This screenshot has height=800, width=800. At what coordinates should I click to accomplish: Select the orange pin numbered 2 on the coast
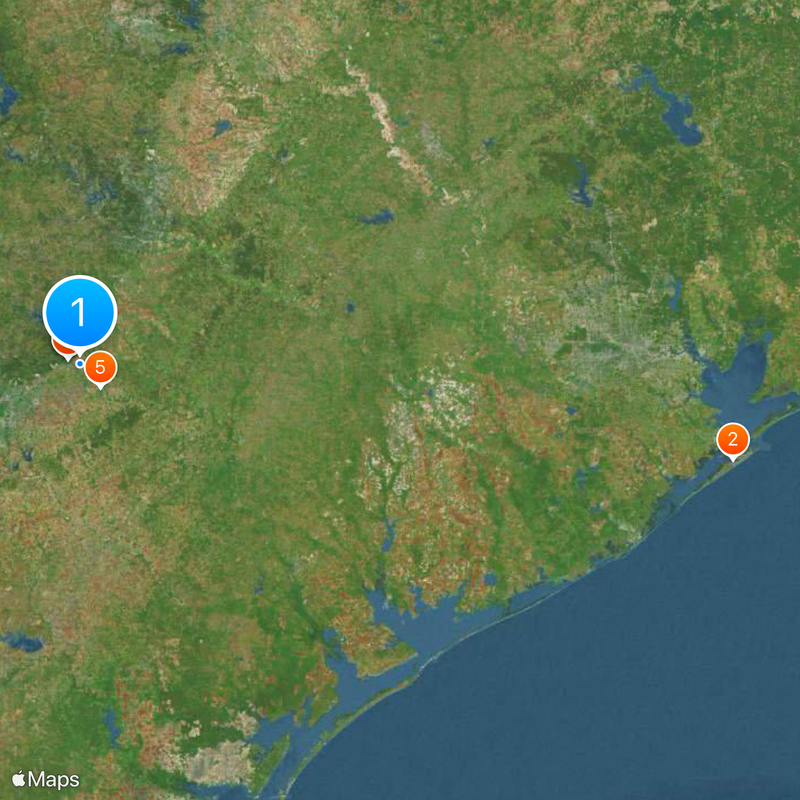click(733, 439)
